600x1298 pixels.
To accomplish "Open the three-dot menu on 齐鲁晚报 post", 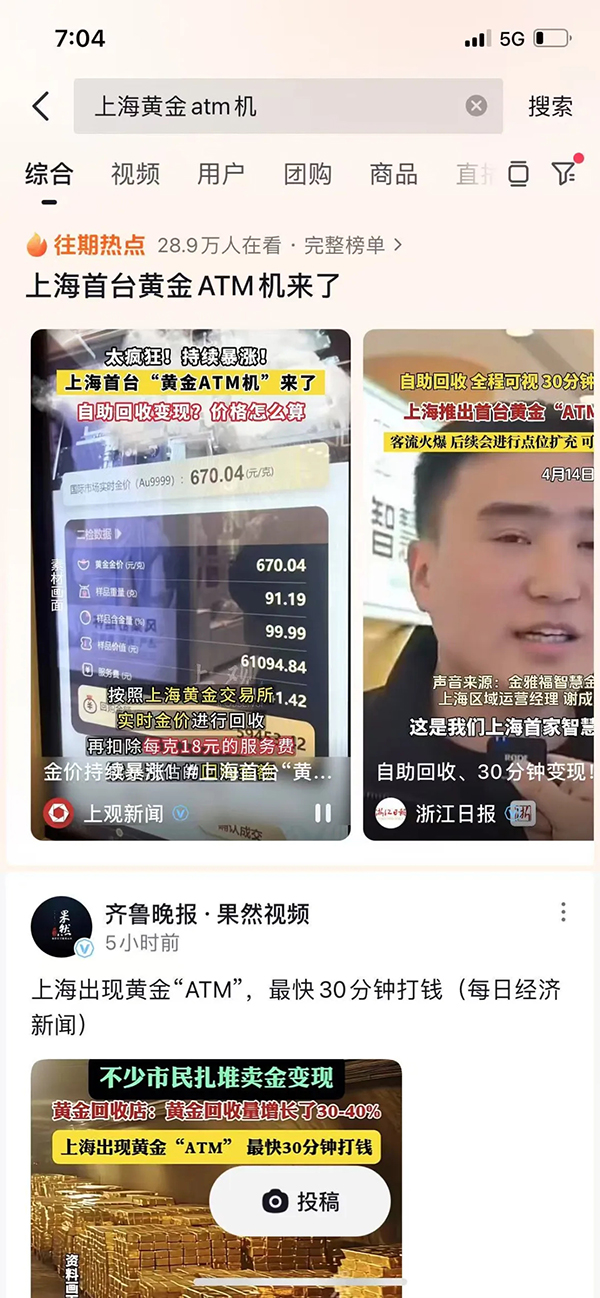I will tap(564, 912).
